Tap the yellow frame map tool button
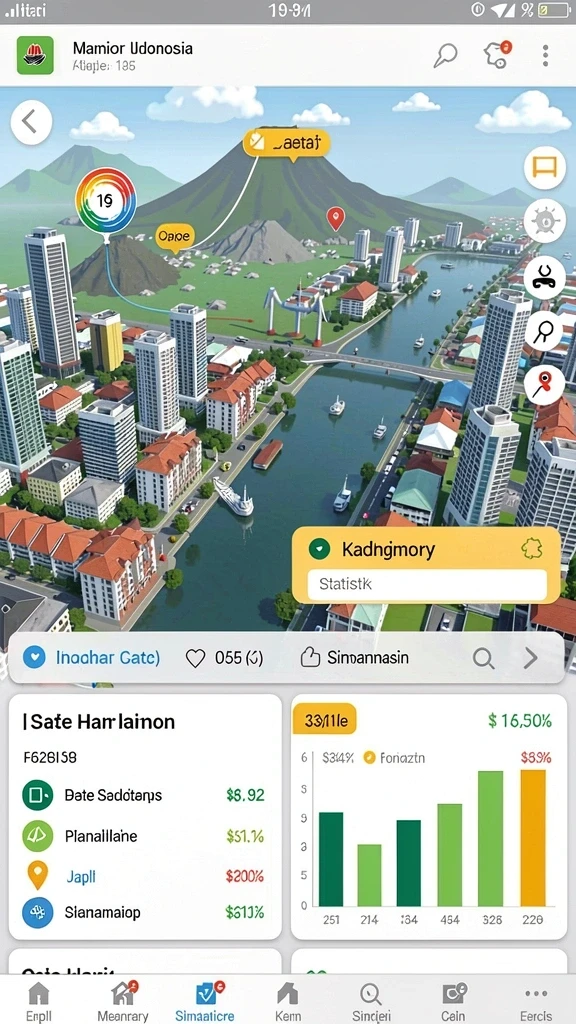This screenshot has height=1024, width=576. click(543, 168)
